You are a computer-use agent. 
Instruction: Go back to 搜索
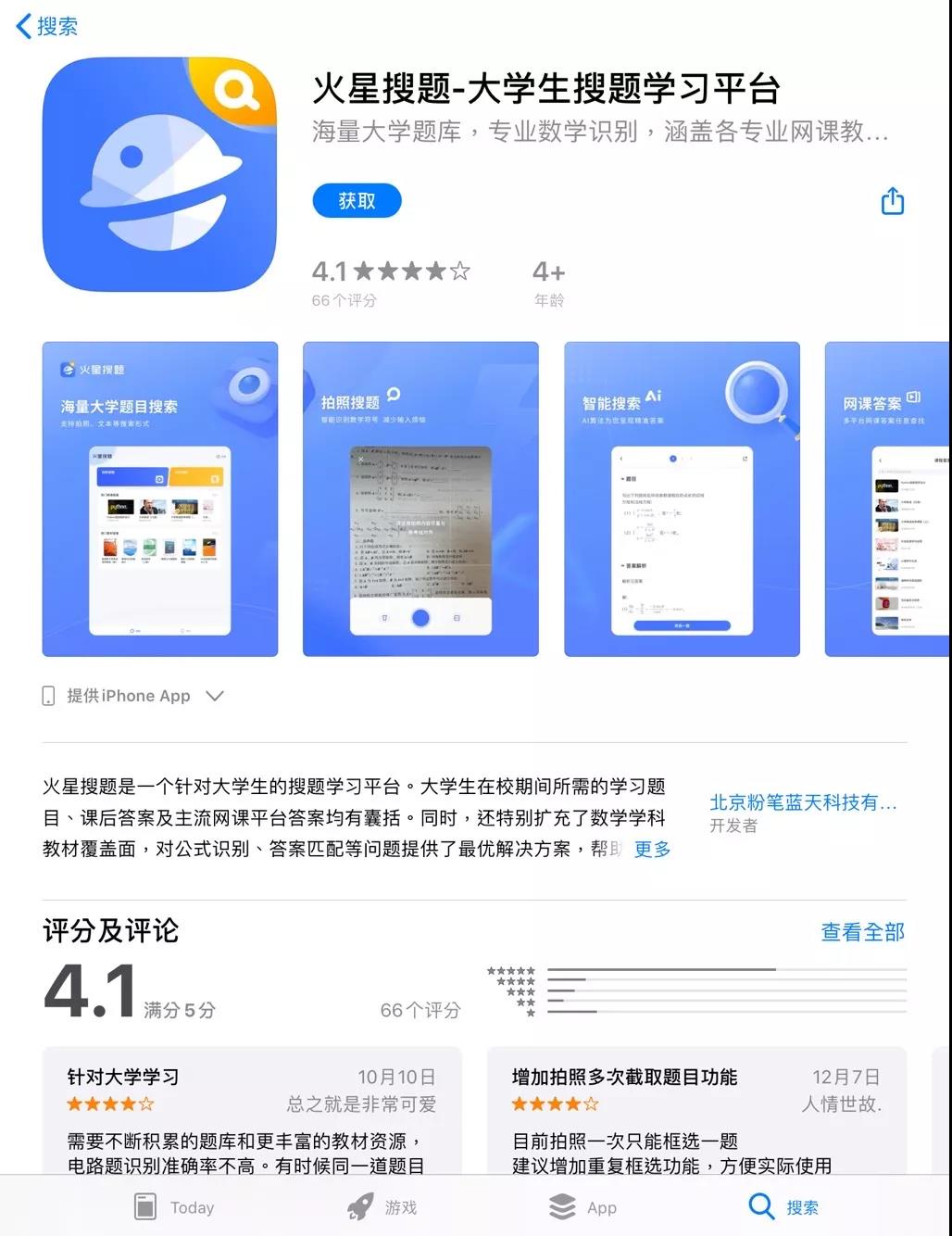click(x=47, y=26)
